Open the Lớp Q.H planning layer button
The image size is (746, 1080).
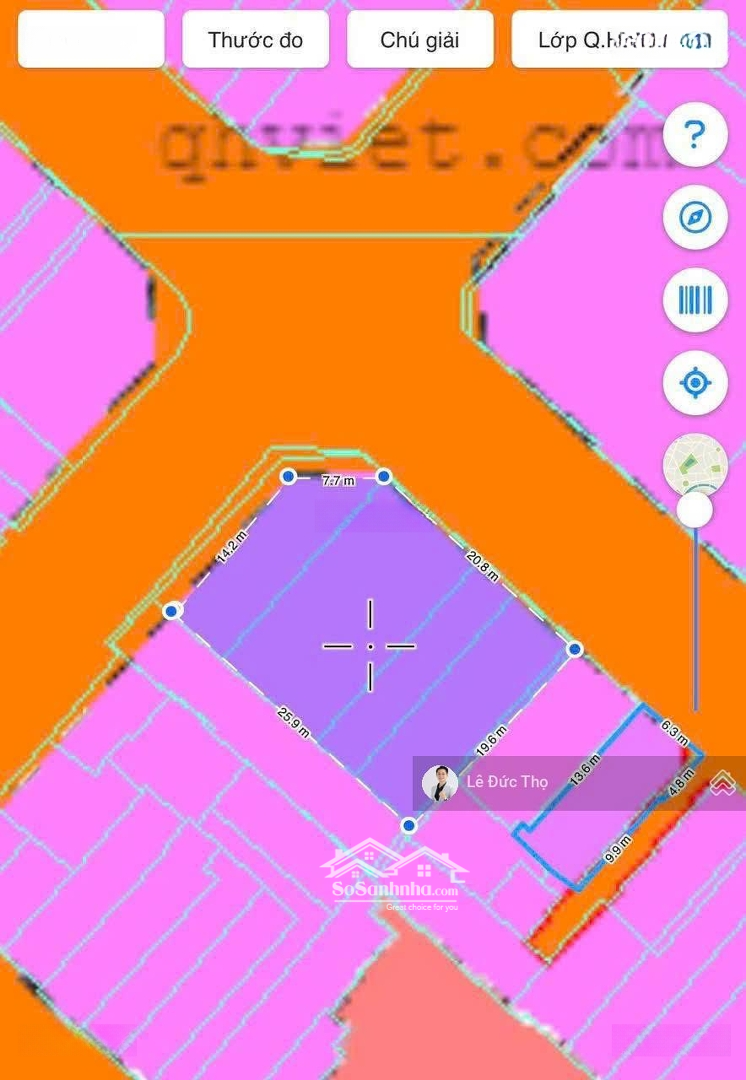point(619,40)
